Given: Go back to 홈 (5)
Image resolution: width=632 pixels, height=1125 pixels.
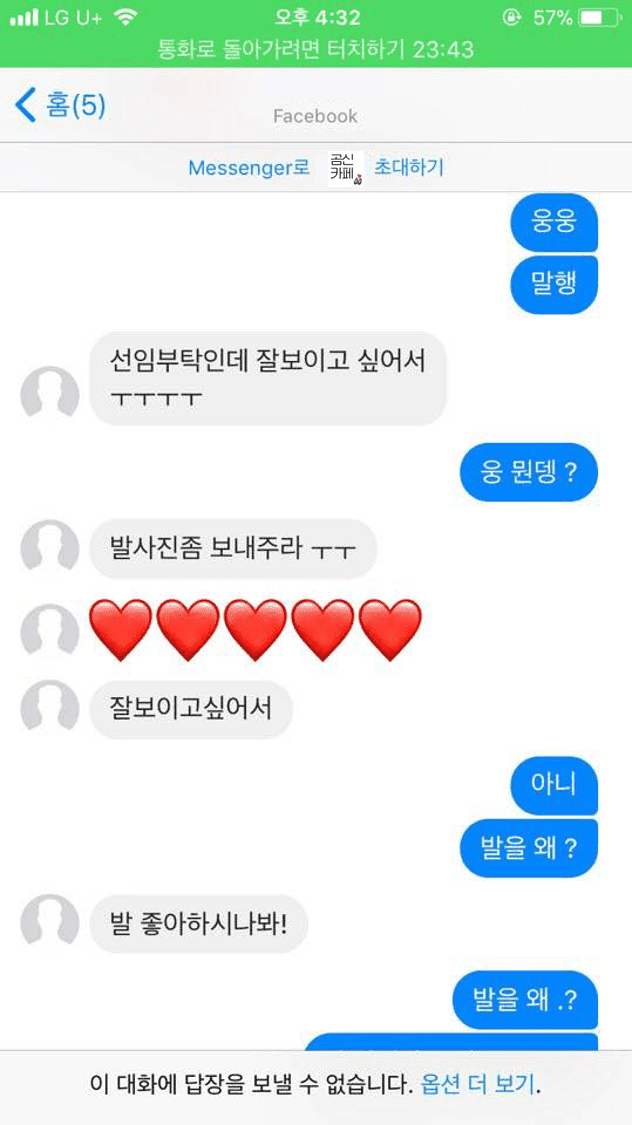Looking at the screenshot, I should point(60,105).
